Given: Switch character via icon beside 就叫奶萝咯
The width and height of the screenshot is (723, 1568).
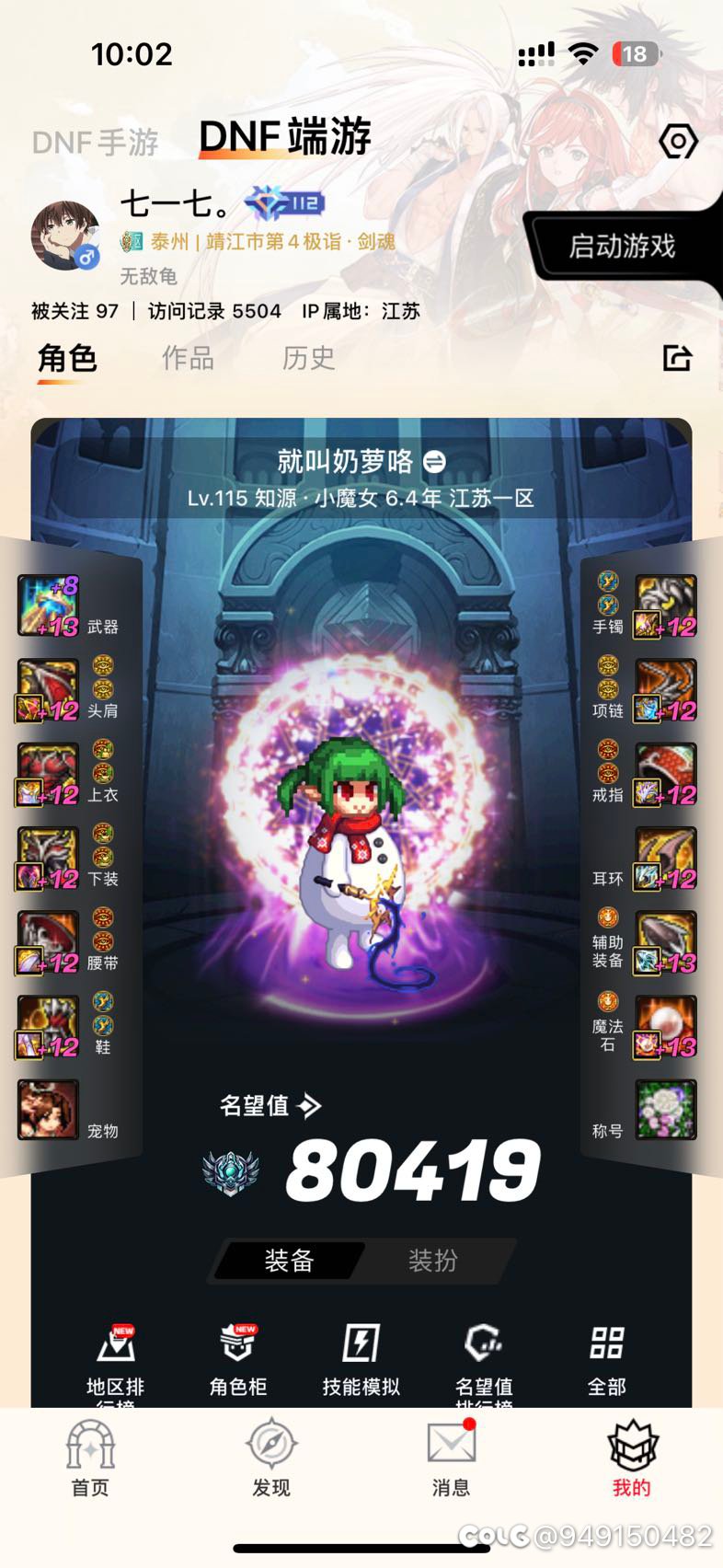Looking at the screenshot, I should 434,461.
